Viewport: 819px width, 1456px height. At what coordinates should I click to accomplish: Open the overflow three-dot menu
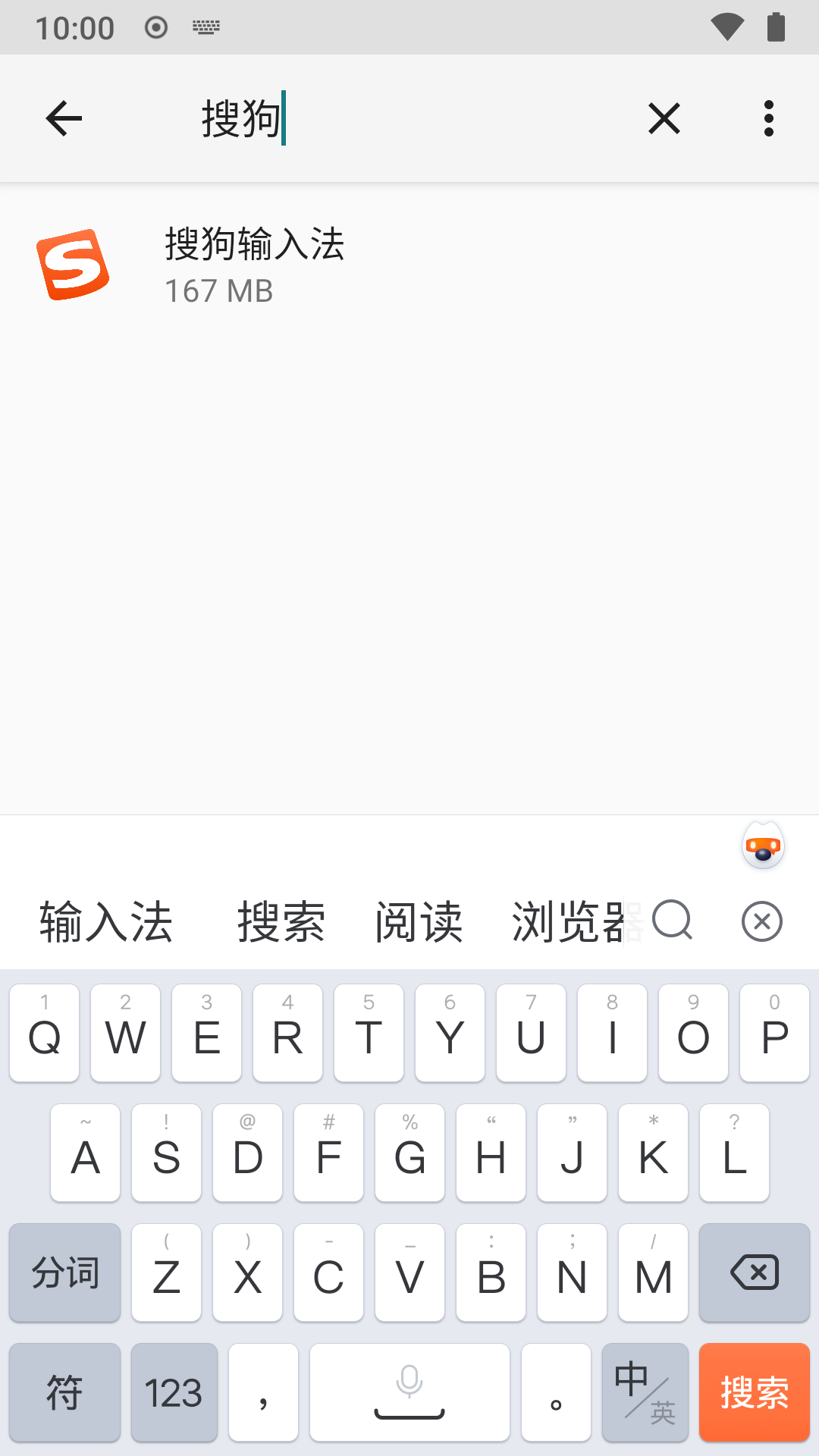pos(768,118)
